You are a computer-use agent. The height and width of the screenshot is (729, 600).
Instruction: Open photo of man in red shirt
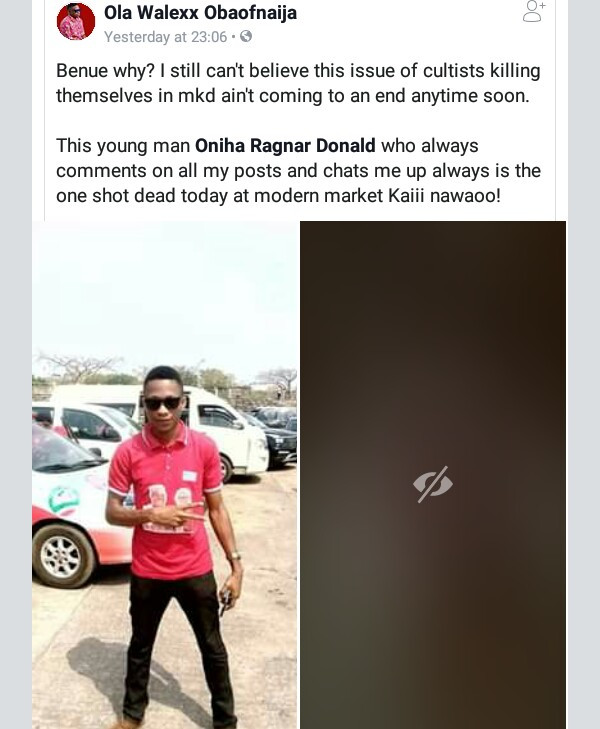pyautogui.click(x=165, y=475)
